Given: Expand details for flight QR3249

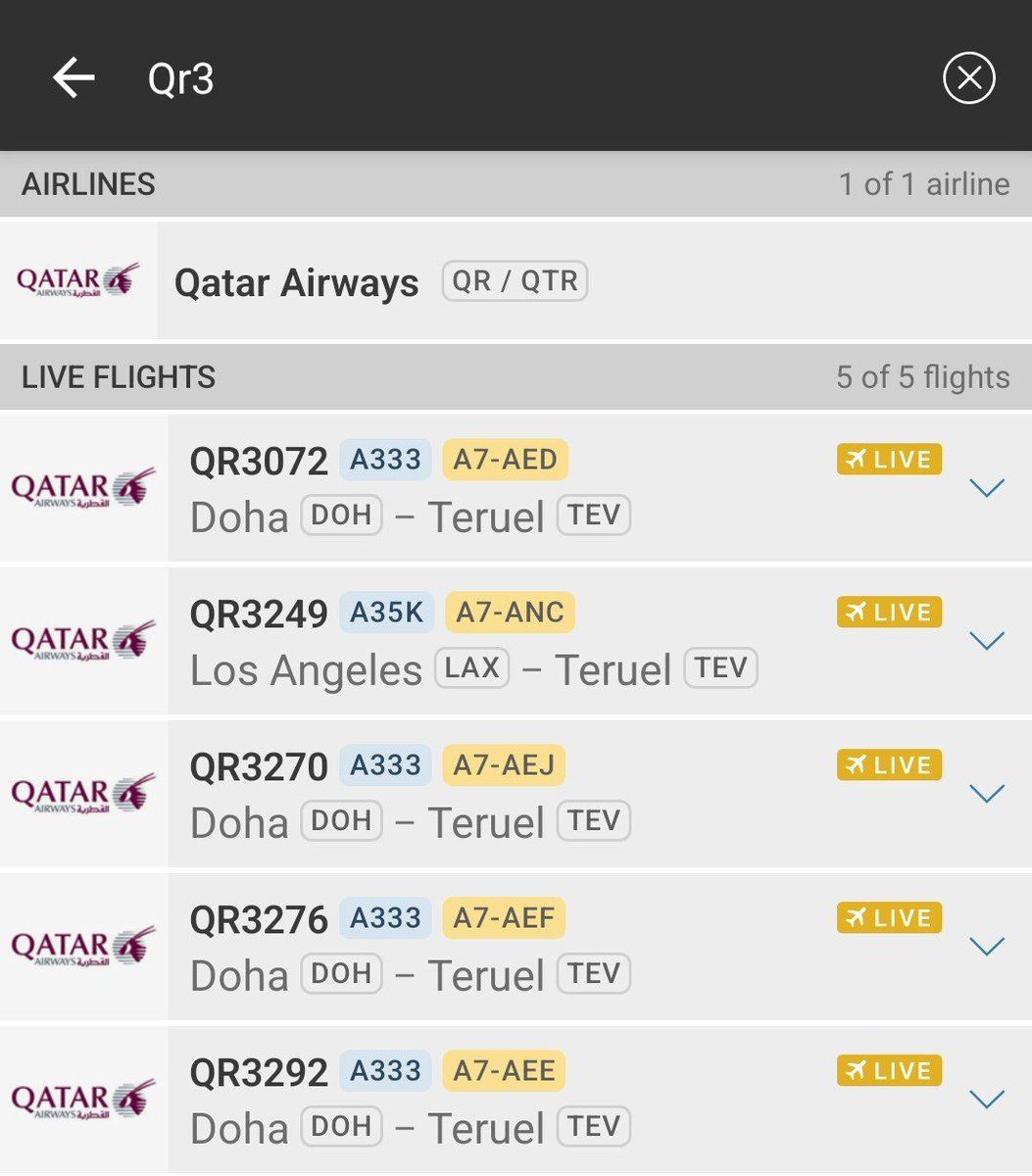Looking at the screenshot, I should [986, 640].
